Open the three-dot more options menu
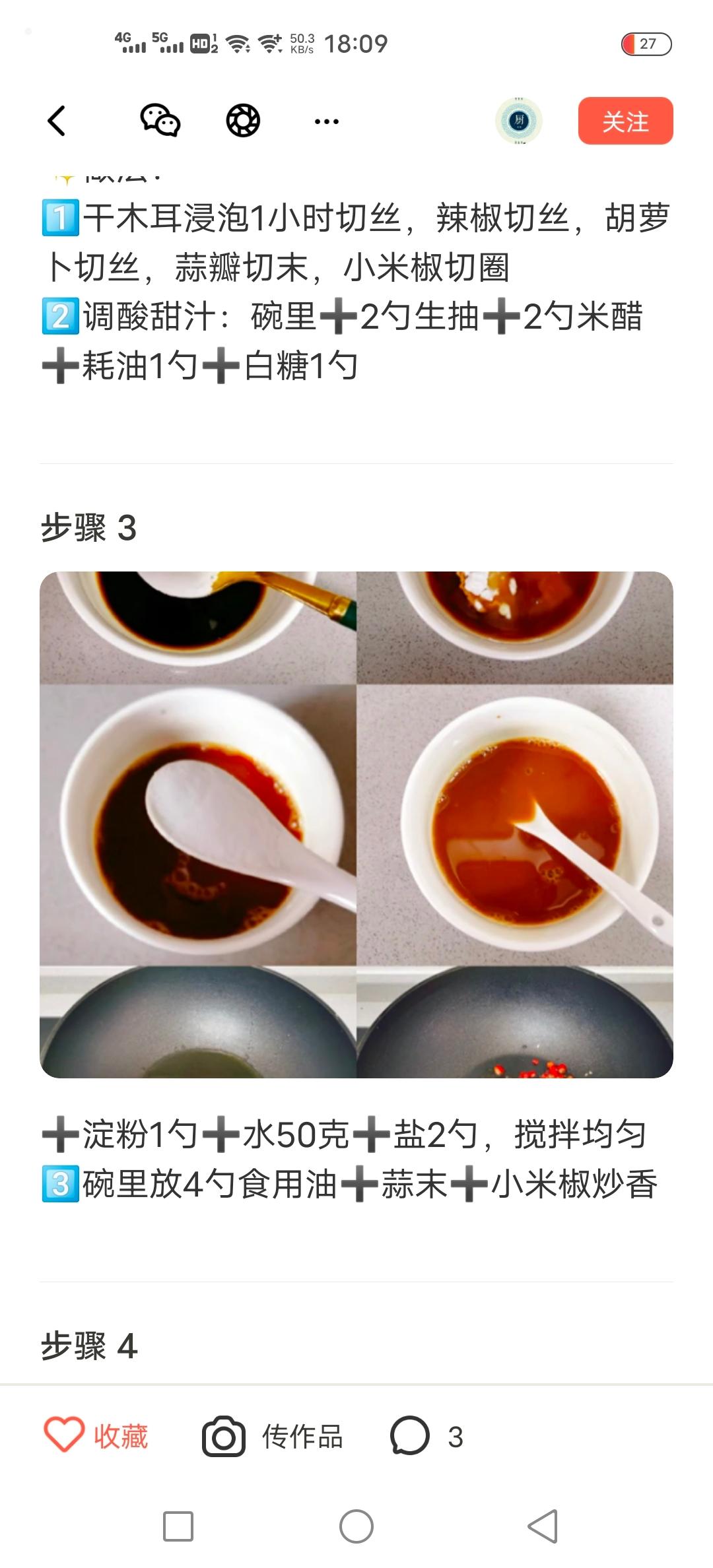 (x=326, y=121)
